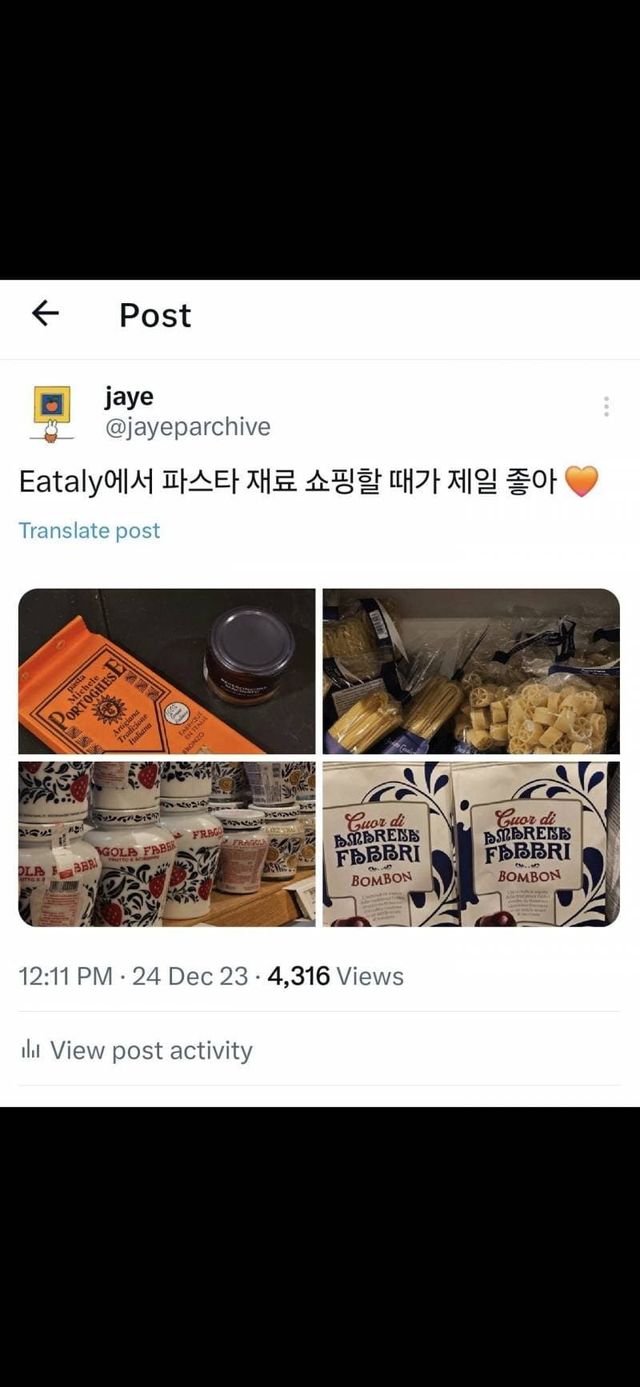The height and width of the screenshot is (1387, 640).
Task: Tap Translate post link
Action: [89, 531]
